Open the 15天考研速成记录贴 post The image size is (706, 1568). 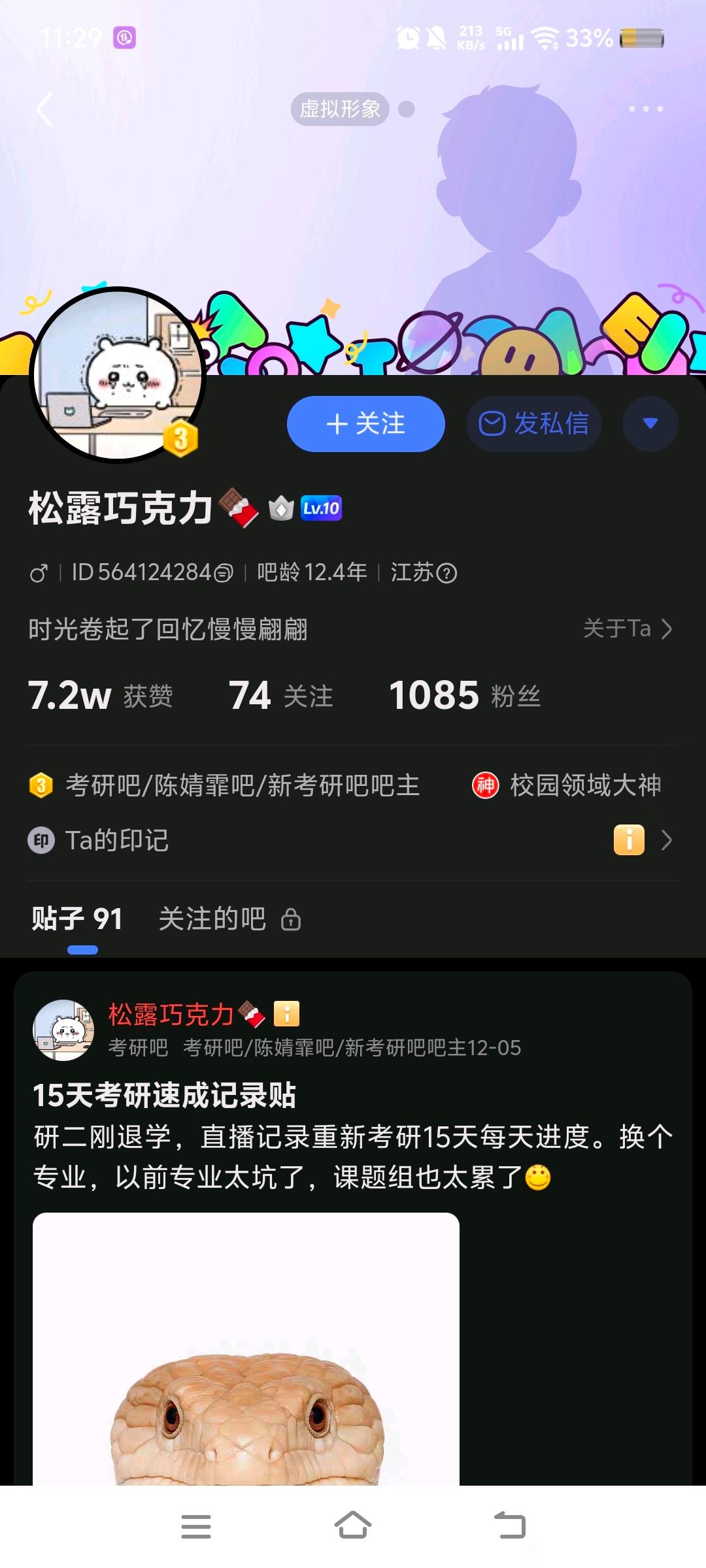point(165,1096)
